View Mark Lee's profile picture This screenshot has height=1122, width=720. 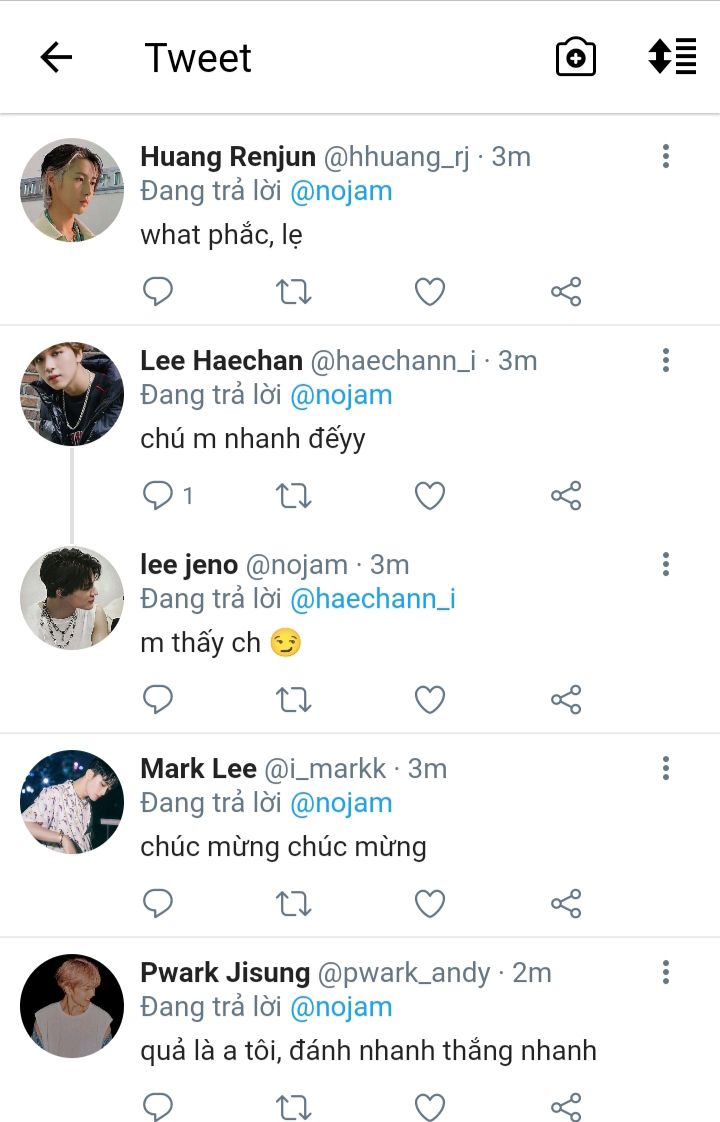[x=72, y=802]
